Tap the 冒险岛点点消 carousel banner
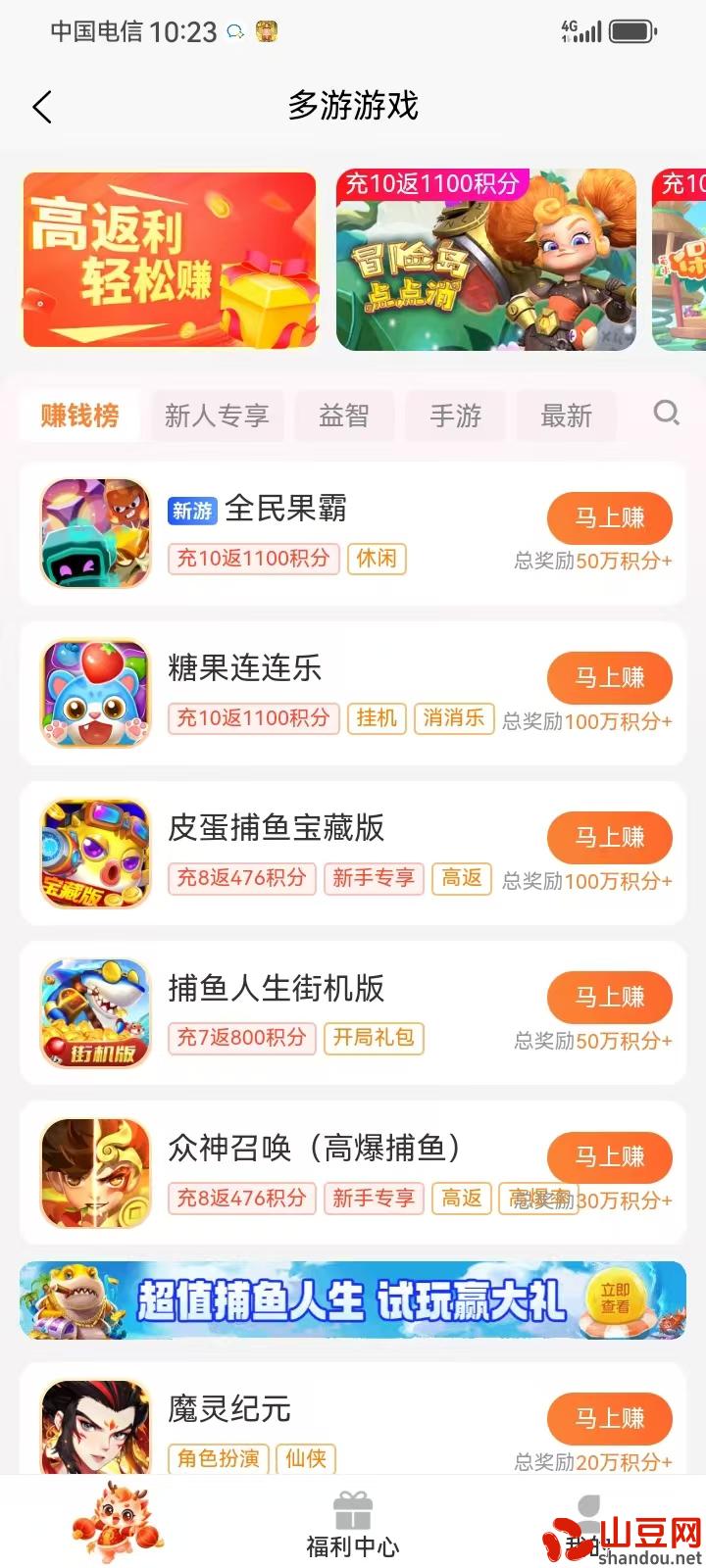The image size is (706, 1568). point(485,259)
